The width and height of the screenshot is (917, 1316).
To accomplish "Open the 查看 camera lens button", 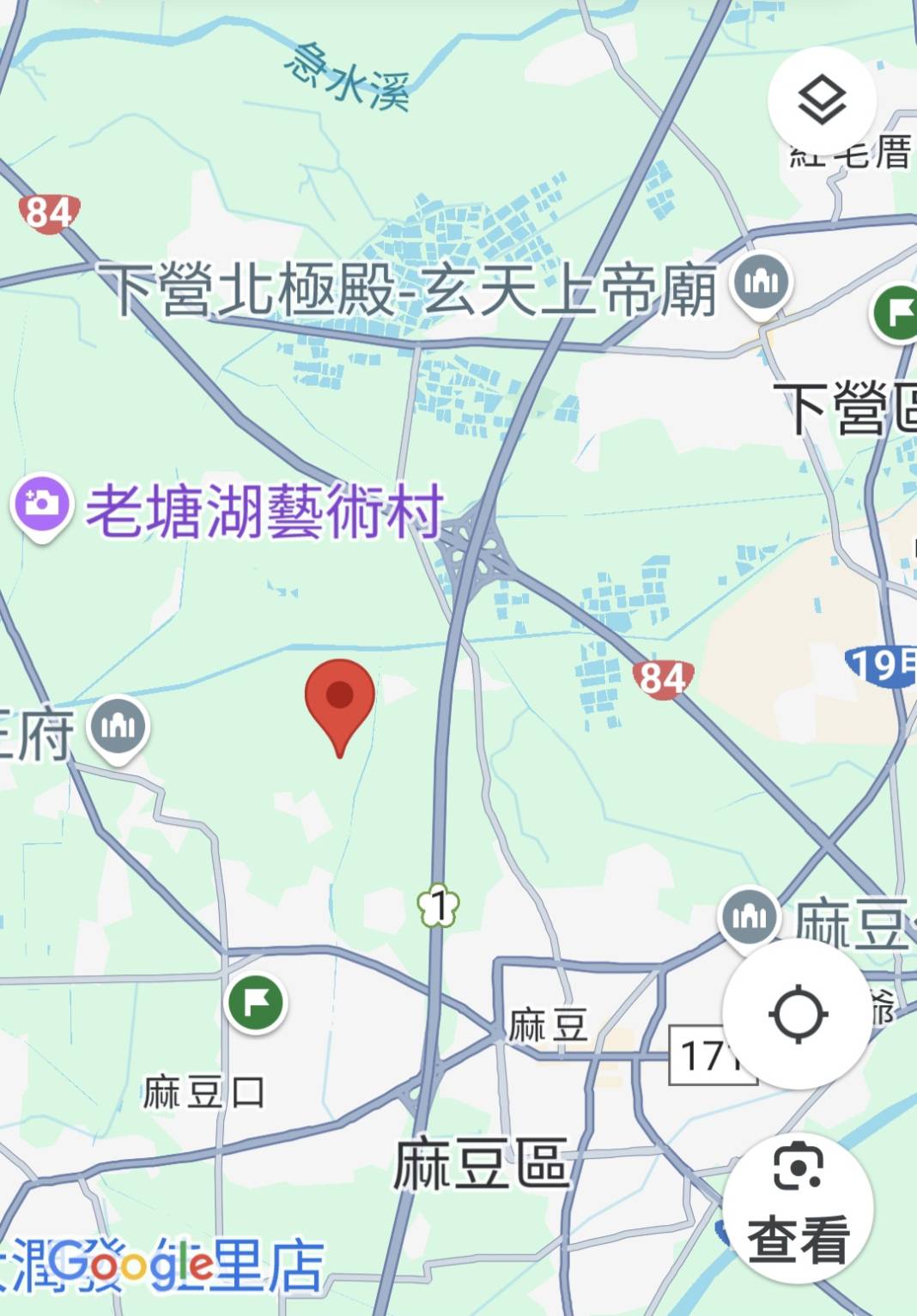I will click(x=798, y=1208).
